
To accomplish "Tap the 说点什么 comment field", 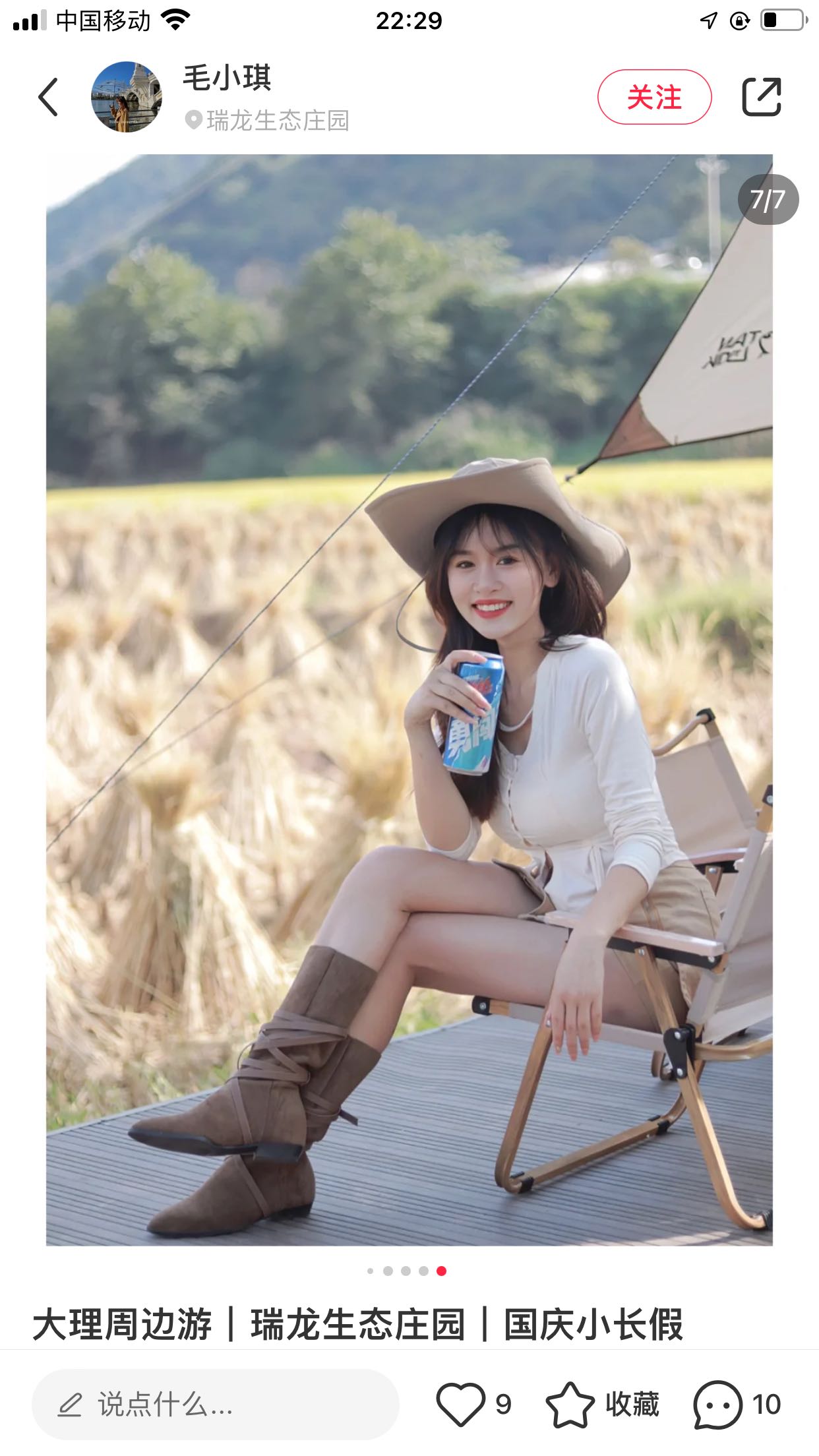I will point(215,1404).
